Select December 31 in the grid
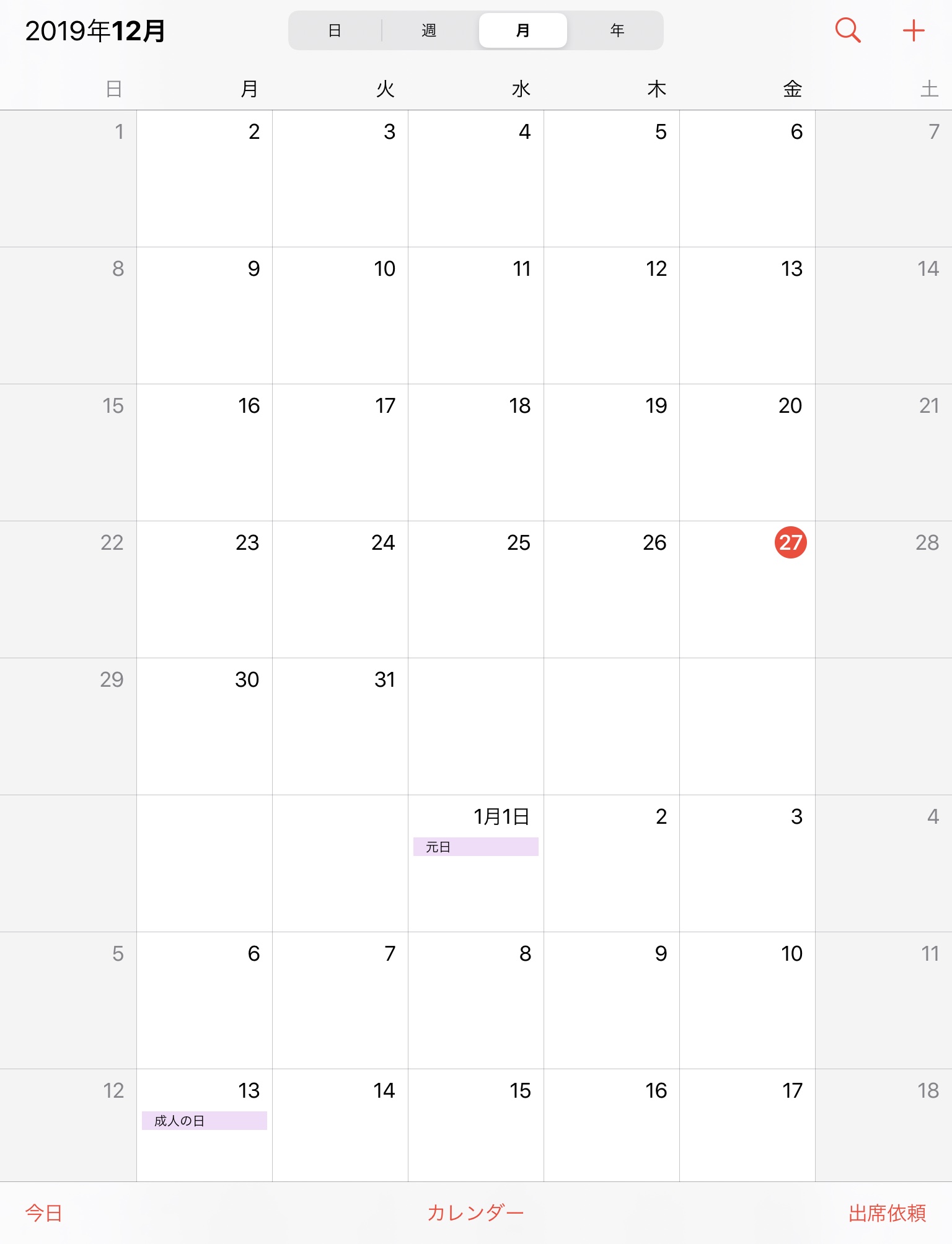Screen dimensions: 952x1244 [x=340, y=725]
